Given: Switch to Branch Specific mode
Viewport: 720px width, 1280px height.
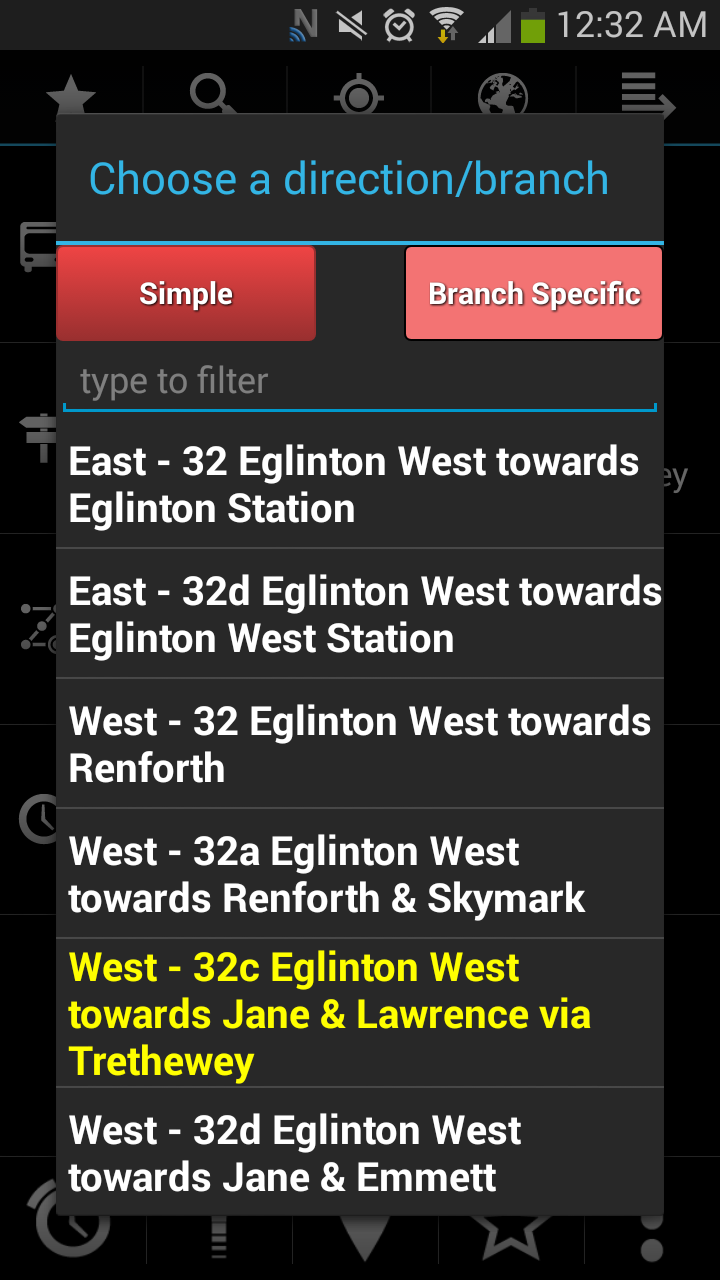Looking at the screenshot, I should click(534, 294).
